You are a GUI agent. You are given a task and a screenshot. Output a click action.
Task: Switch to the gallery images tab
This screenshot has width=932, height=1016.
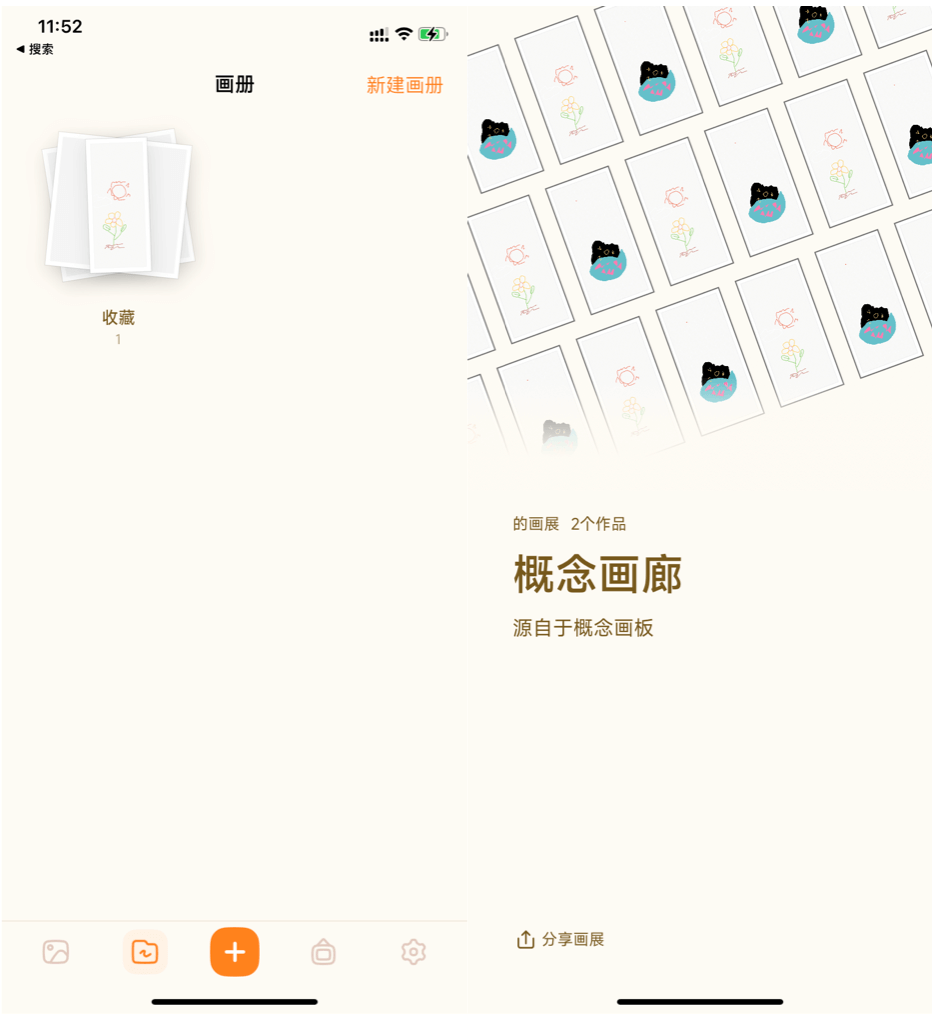coord(56,952)
